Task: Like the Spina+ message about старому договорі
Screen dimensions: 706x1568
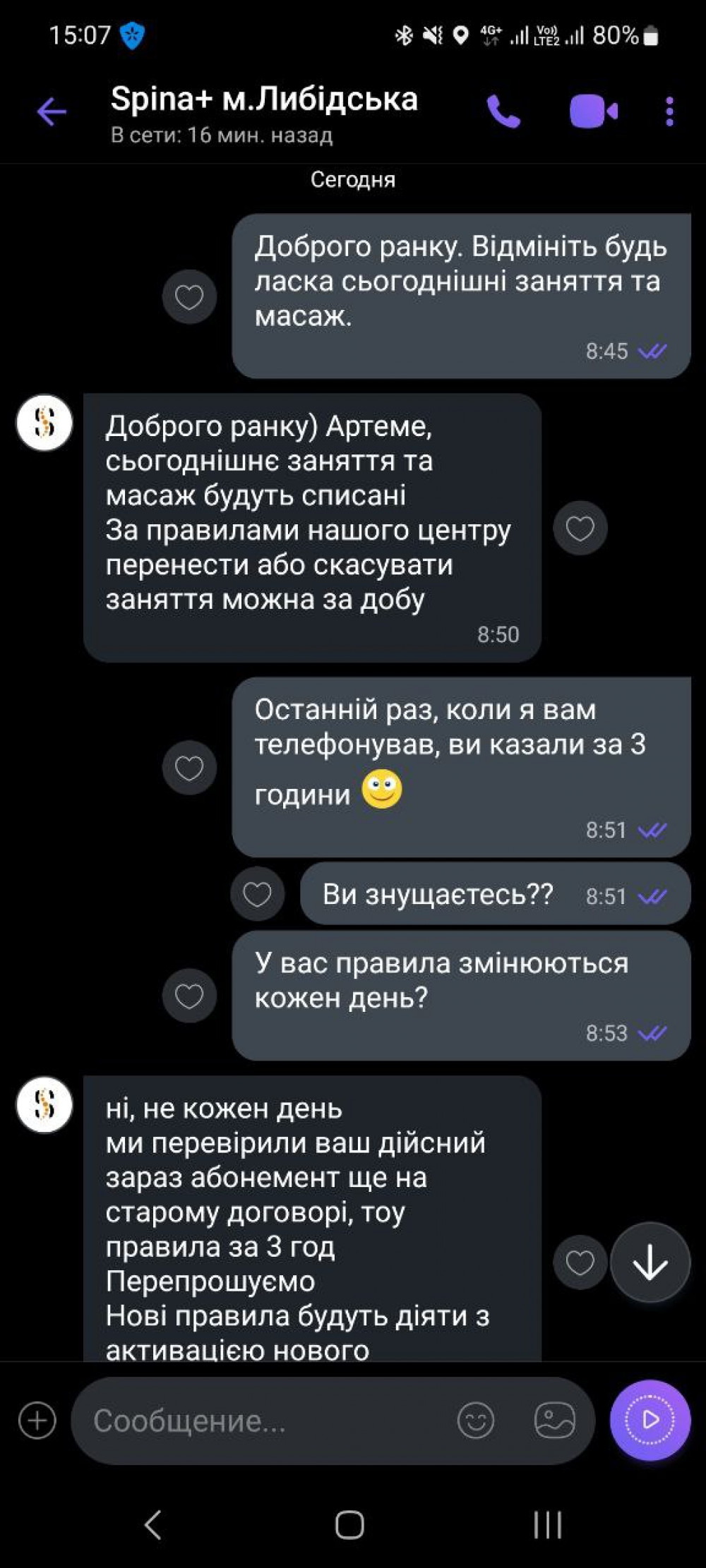Action: 580,1262
